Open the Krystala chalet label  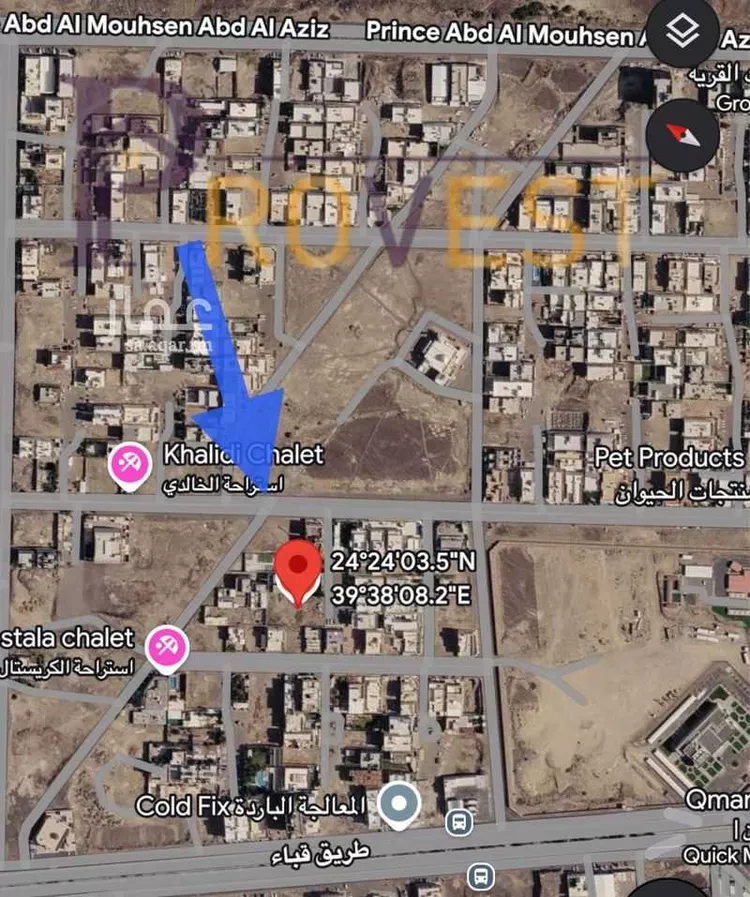click(x=64, y=639)
